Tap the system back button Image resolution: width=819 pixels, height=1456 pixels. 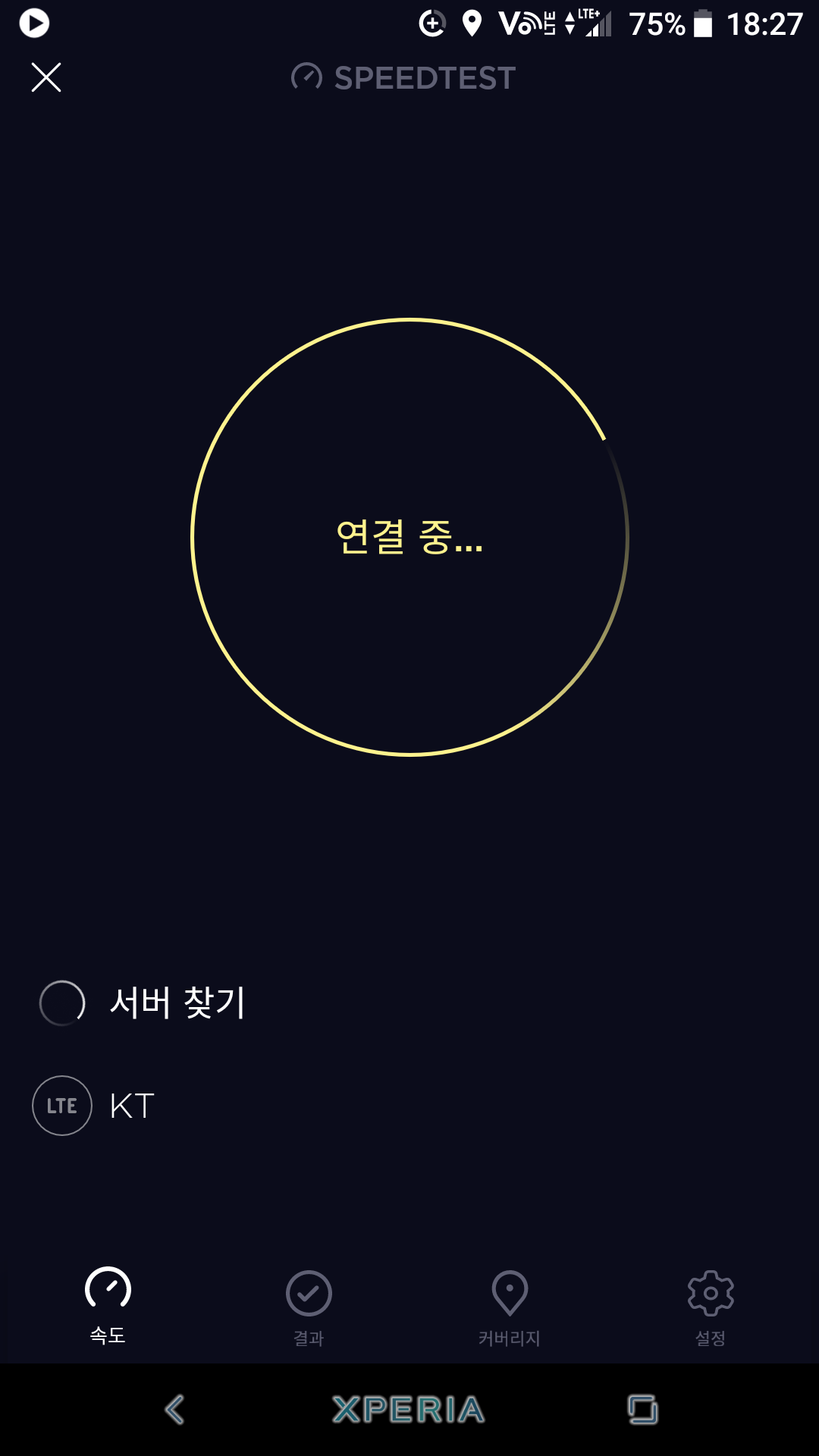174,1410
